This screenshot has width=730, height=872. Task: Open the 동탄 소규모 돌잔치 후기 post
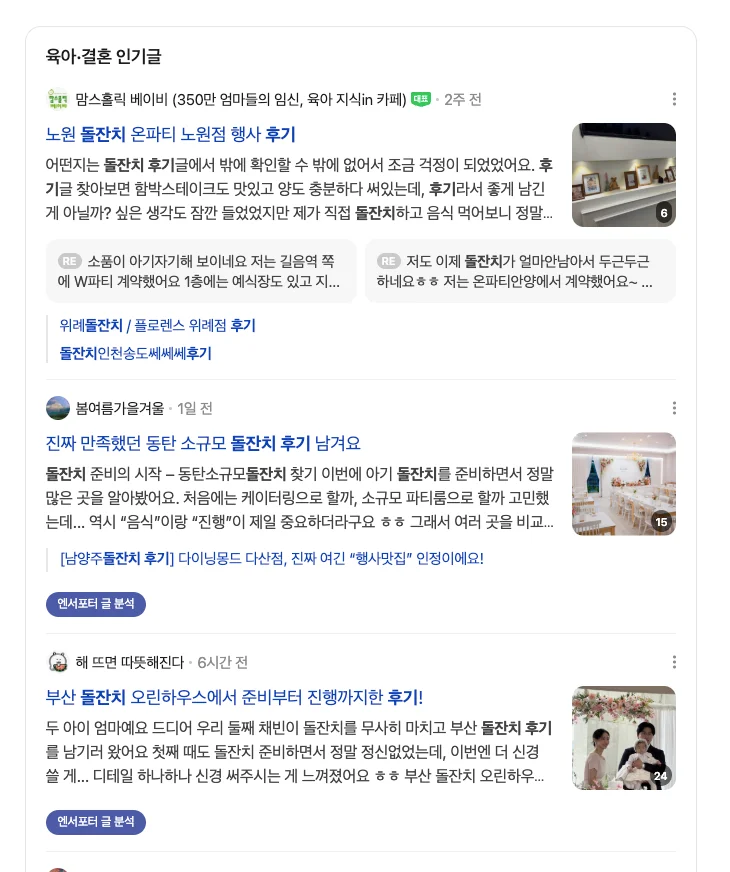point(203,443)
